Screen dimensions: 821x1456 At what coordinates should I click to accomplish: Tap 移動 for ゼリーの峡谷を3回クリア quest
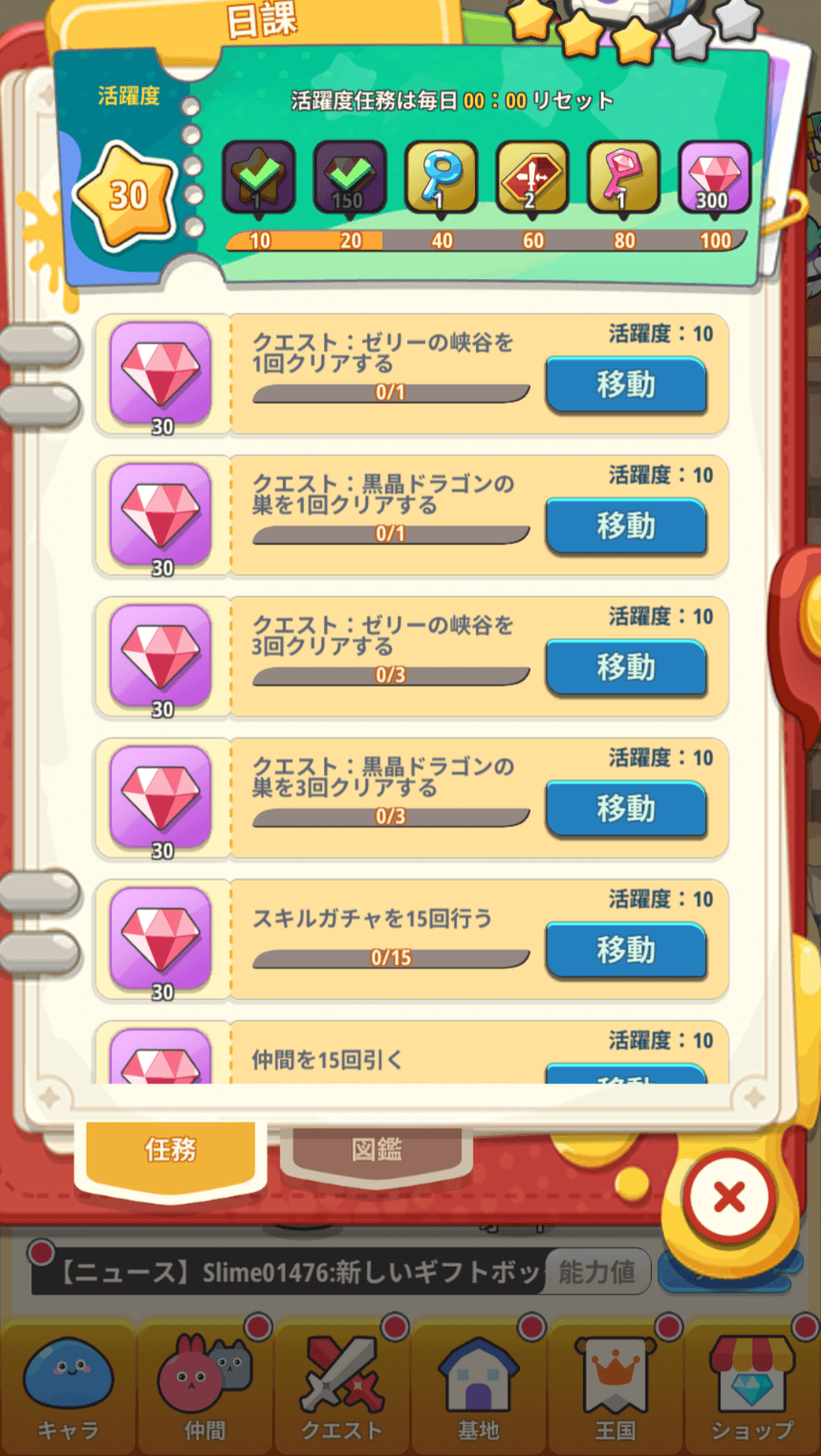(x=626, y=668)
